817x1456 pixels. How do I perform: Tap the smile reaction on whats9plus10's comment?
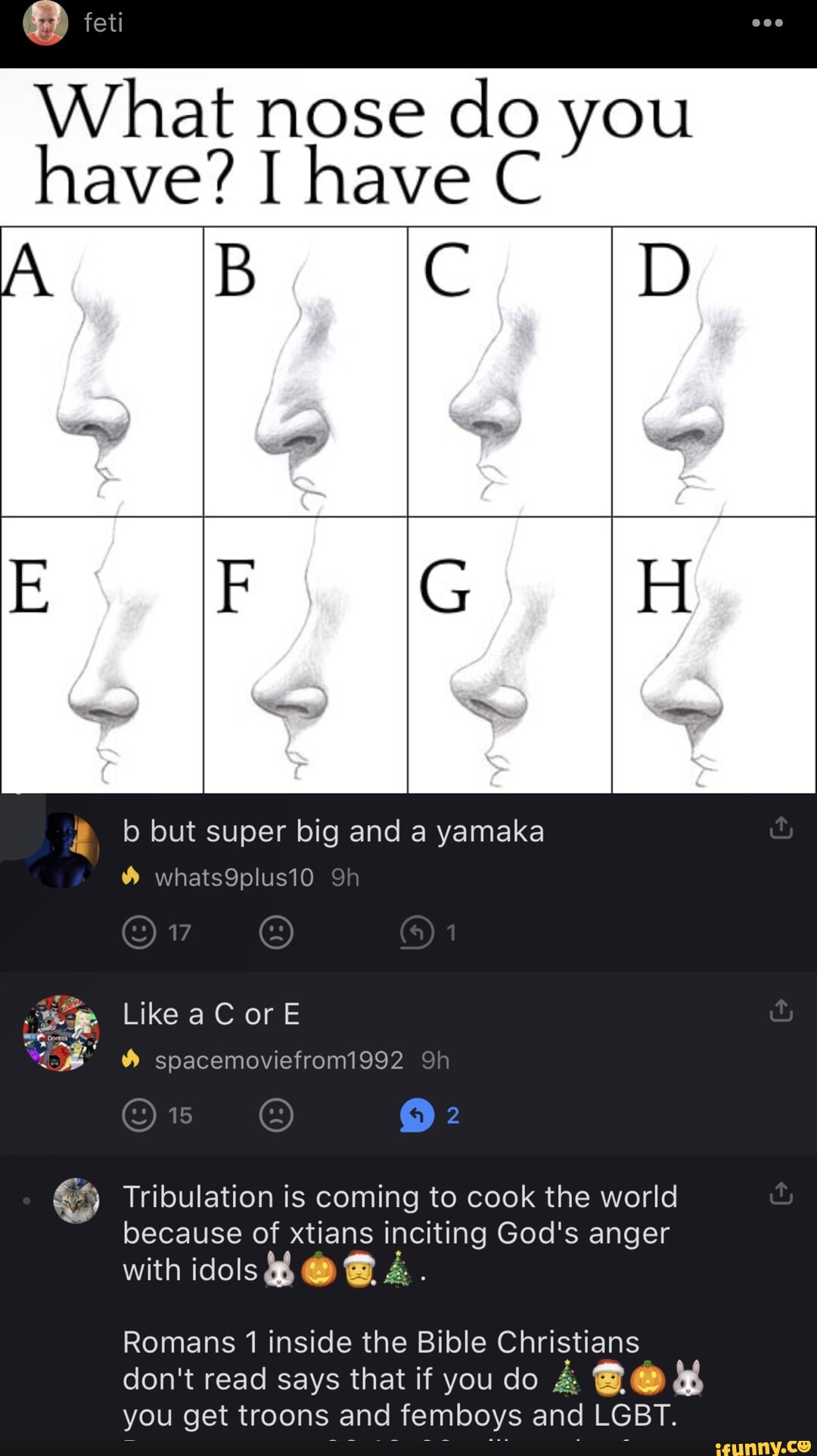138,932
